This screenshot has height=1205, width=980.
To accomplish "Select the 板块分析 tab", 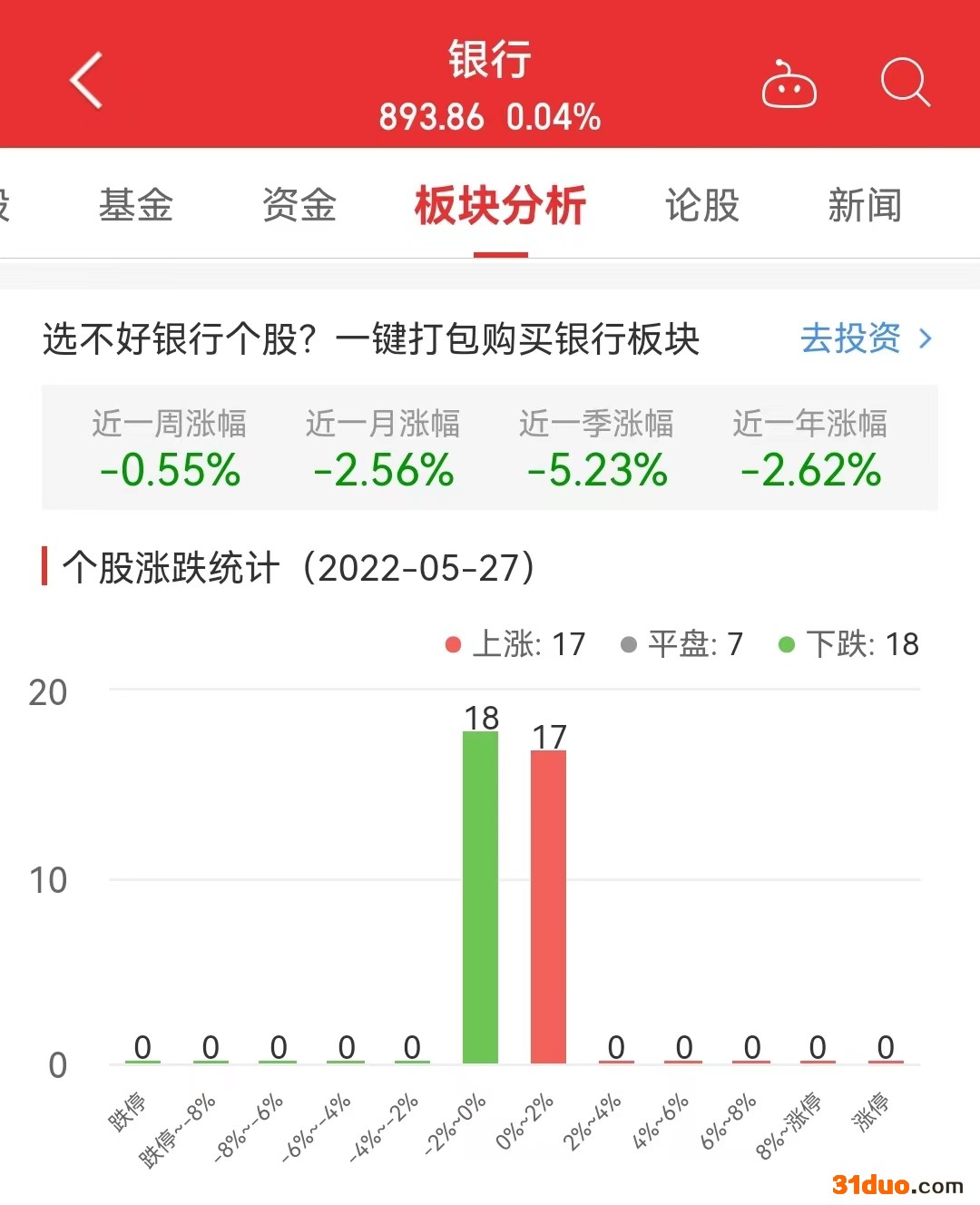I will (500, 205).
